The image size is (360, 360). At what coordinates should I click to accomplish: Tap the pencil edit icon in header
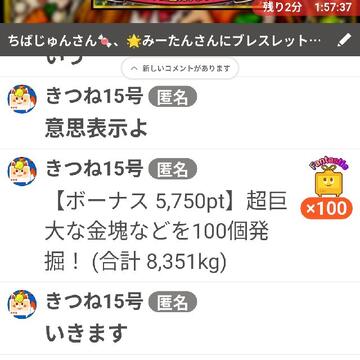click(344, 41)
